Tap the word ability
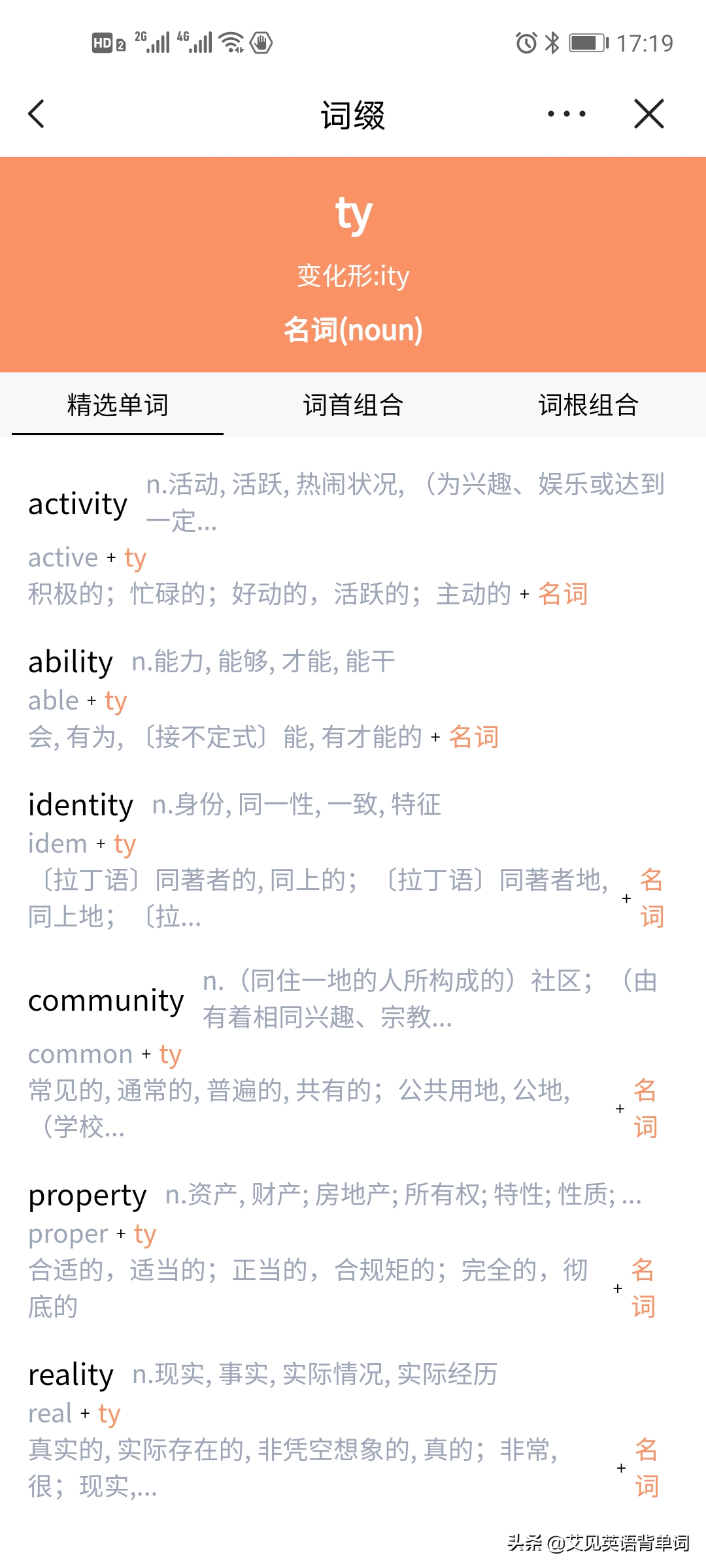The image size is (706, 1568). point(71,661)
